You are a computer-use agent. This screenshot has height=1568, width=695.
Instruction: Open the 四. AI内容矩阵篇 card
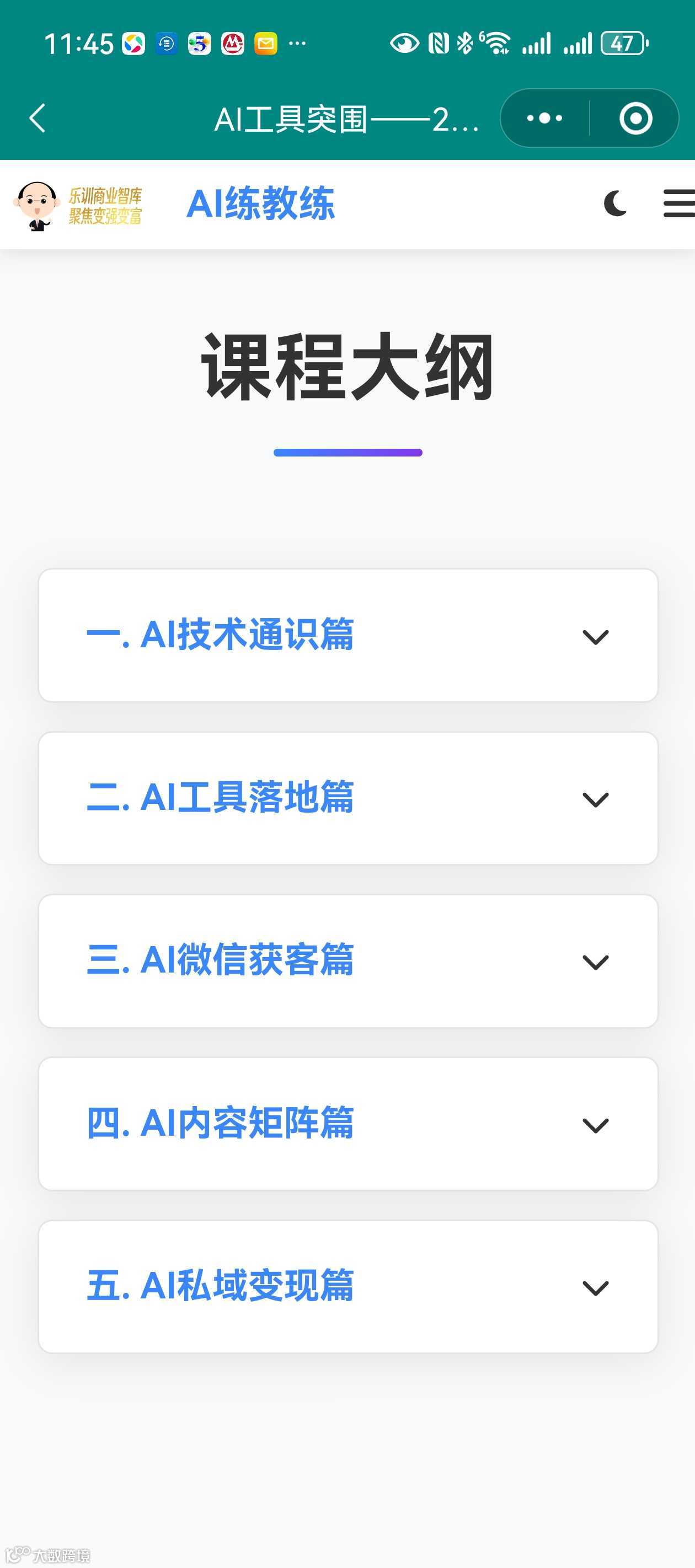348,1124
